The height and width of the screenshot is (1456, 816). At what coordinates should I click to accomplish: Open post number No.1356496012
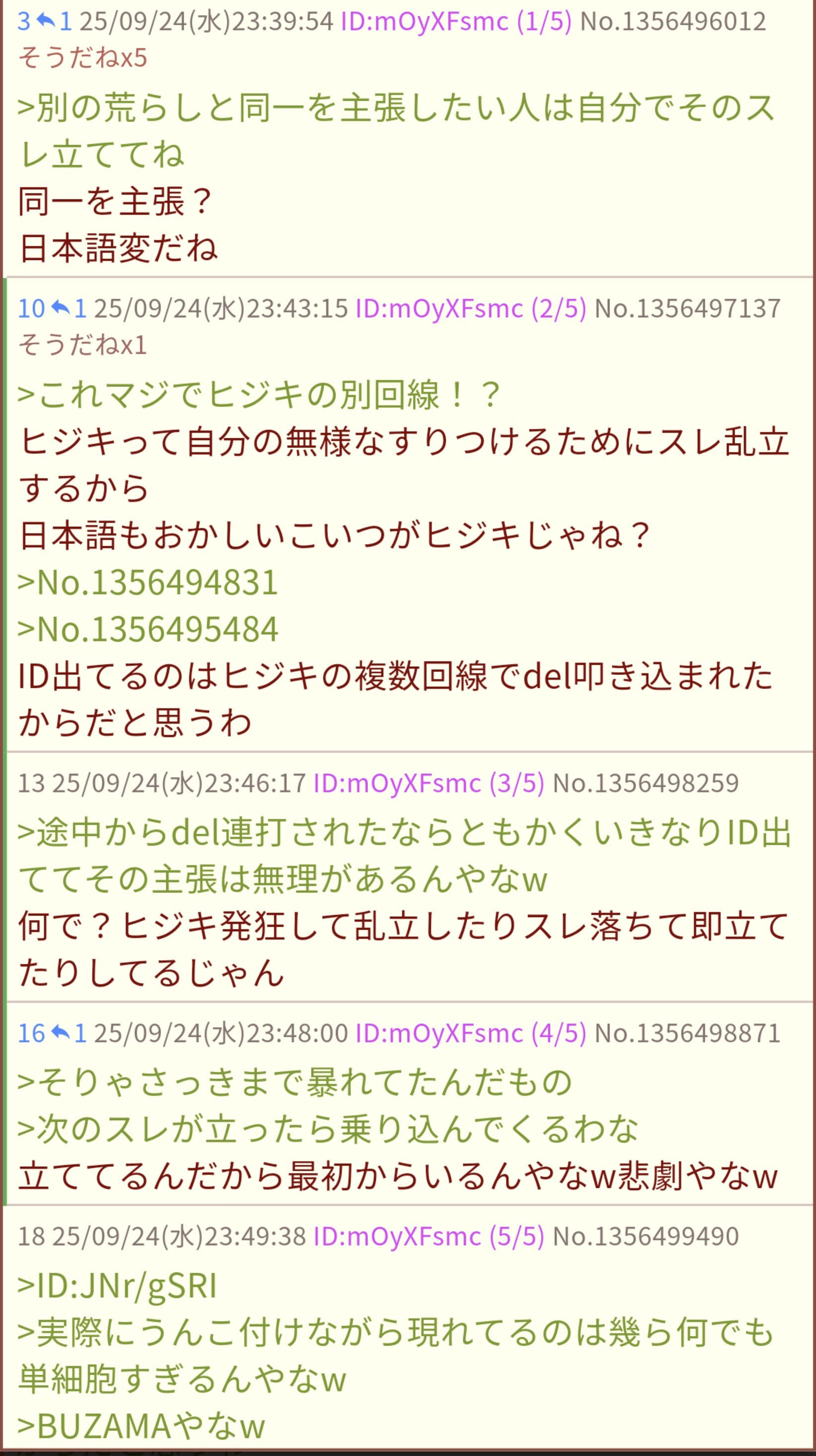673,21
